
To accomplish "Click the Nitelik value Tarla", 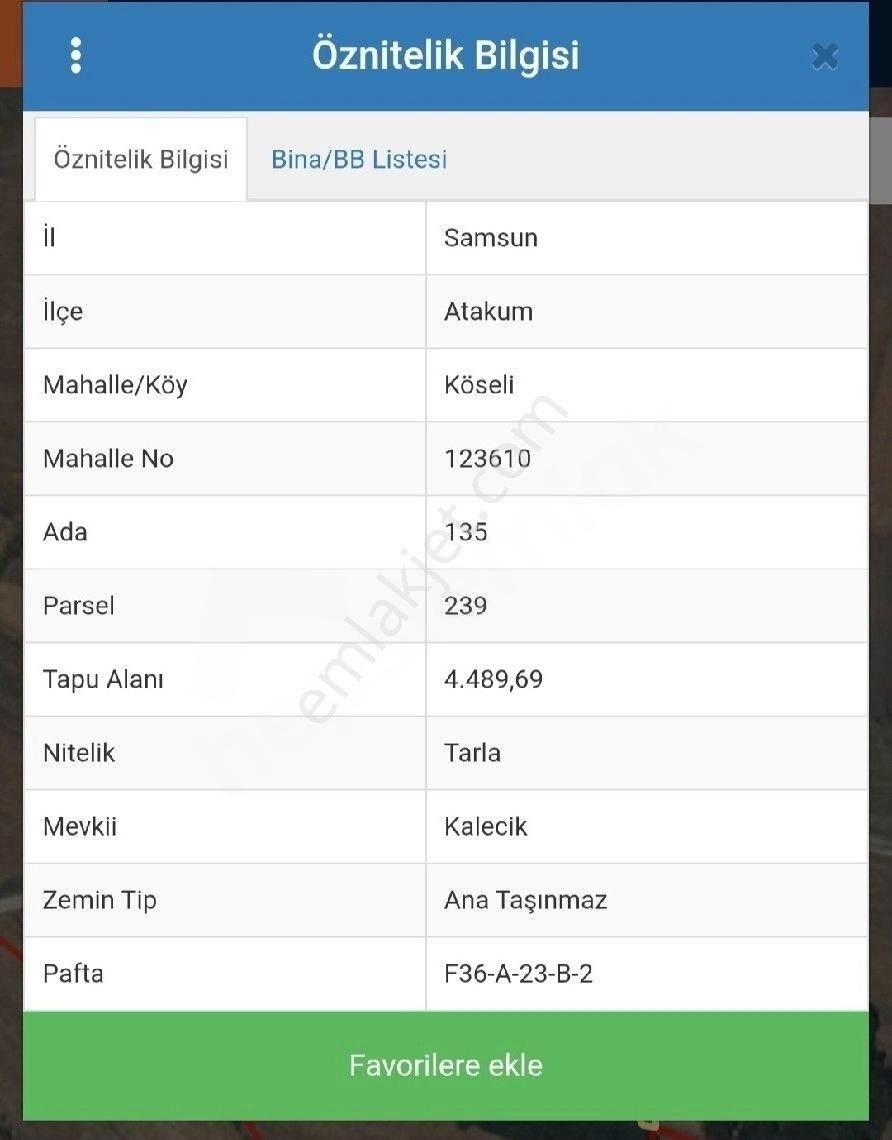I will 473,753.
